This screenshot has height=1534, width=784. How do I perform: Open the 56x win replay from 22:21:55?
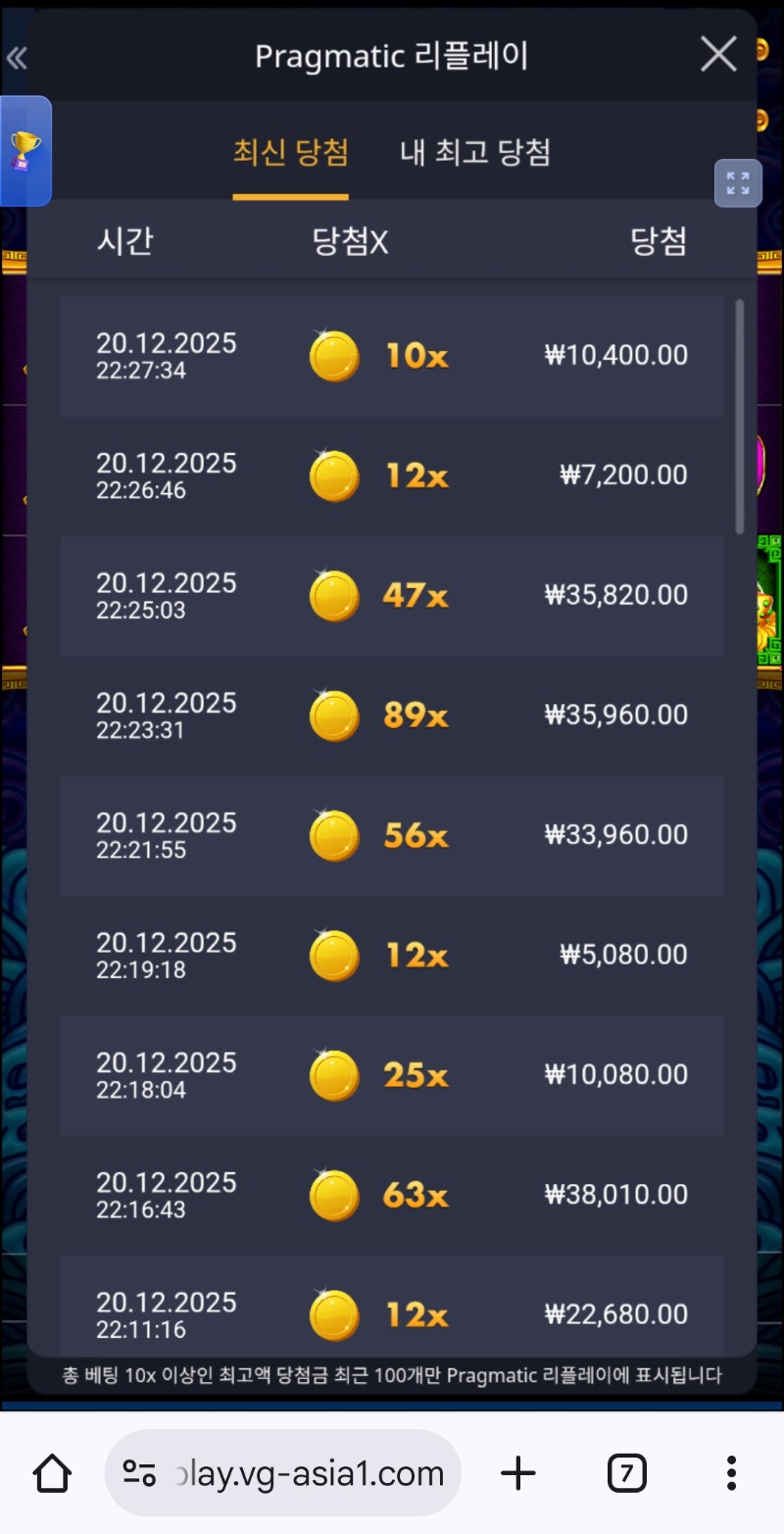(392, 836)
